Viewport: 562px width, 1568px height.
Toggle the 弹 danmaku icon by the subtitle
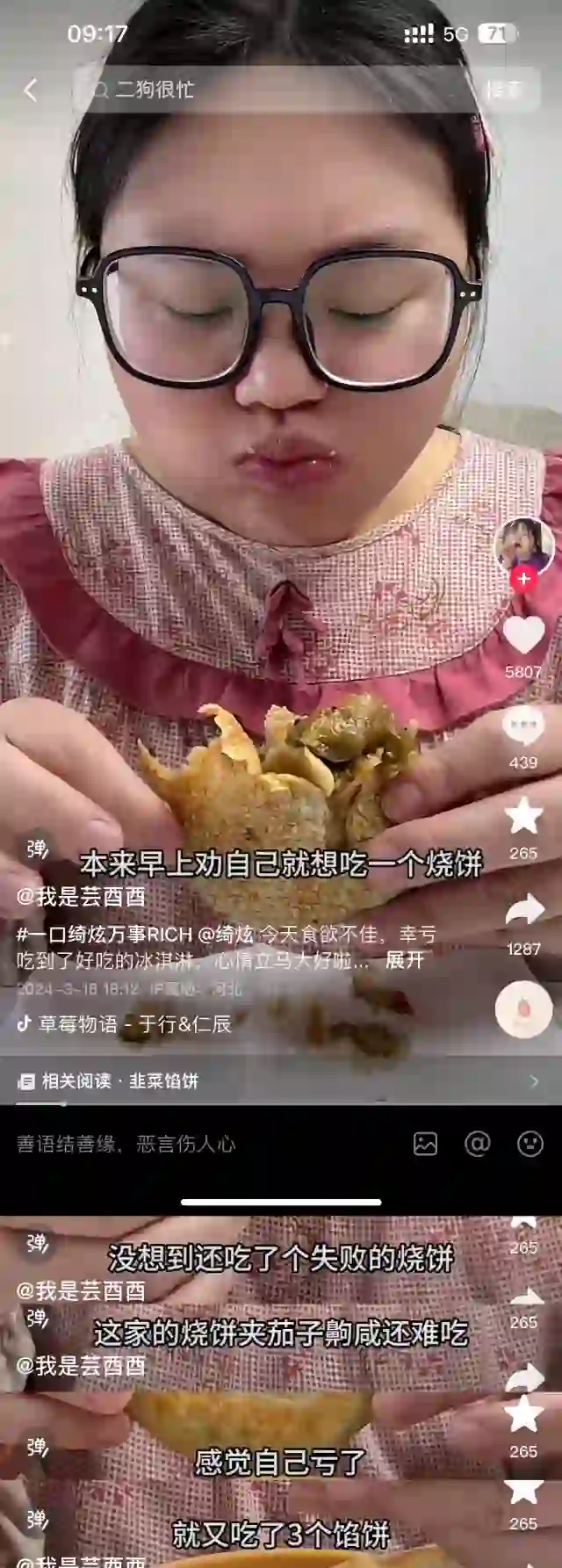coord(37,849)
